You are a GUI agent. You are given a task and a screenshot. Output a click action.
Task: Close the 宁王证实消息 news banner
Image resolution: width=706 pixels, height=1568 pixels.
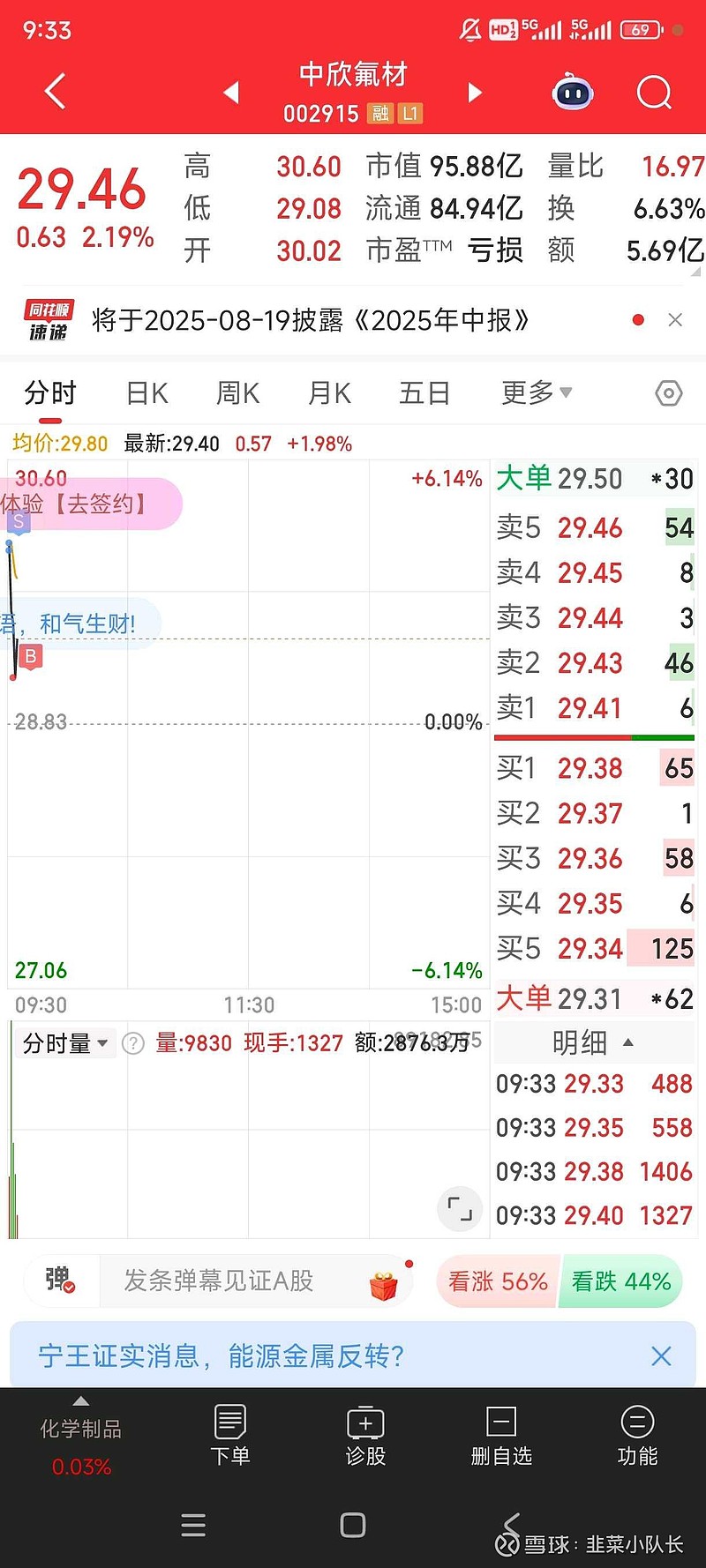pyautogui.click(x=661, y=1355)
